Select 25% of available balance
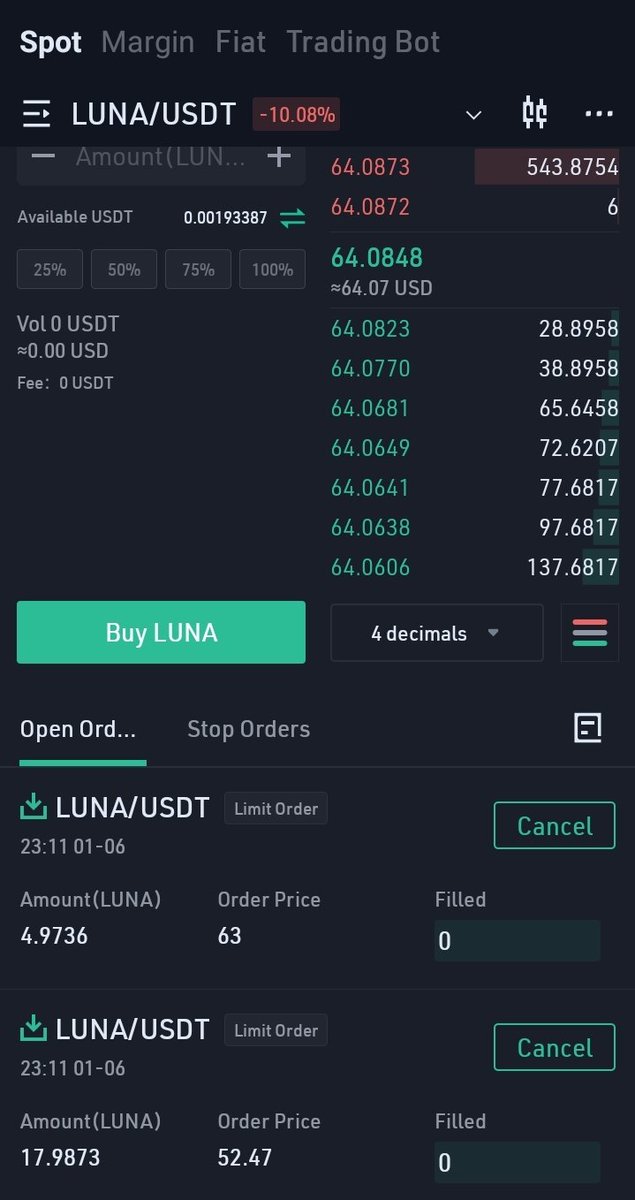The height and width of the screenshot is (1200, 635). pyautogui.click(x=50, y=269)
